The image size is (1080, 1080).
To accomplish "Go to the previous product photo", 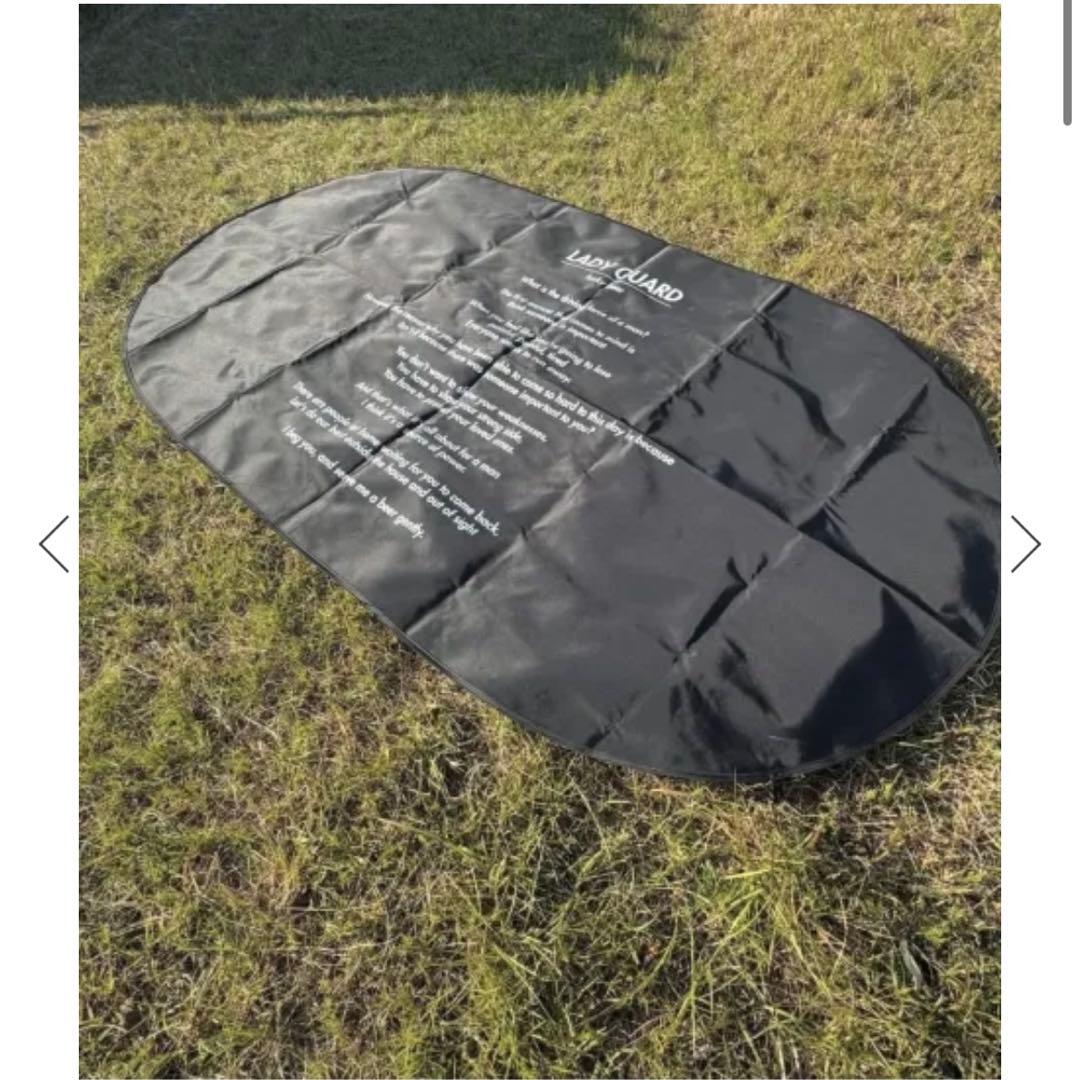I will [54, 544].
